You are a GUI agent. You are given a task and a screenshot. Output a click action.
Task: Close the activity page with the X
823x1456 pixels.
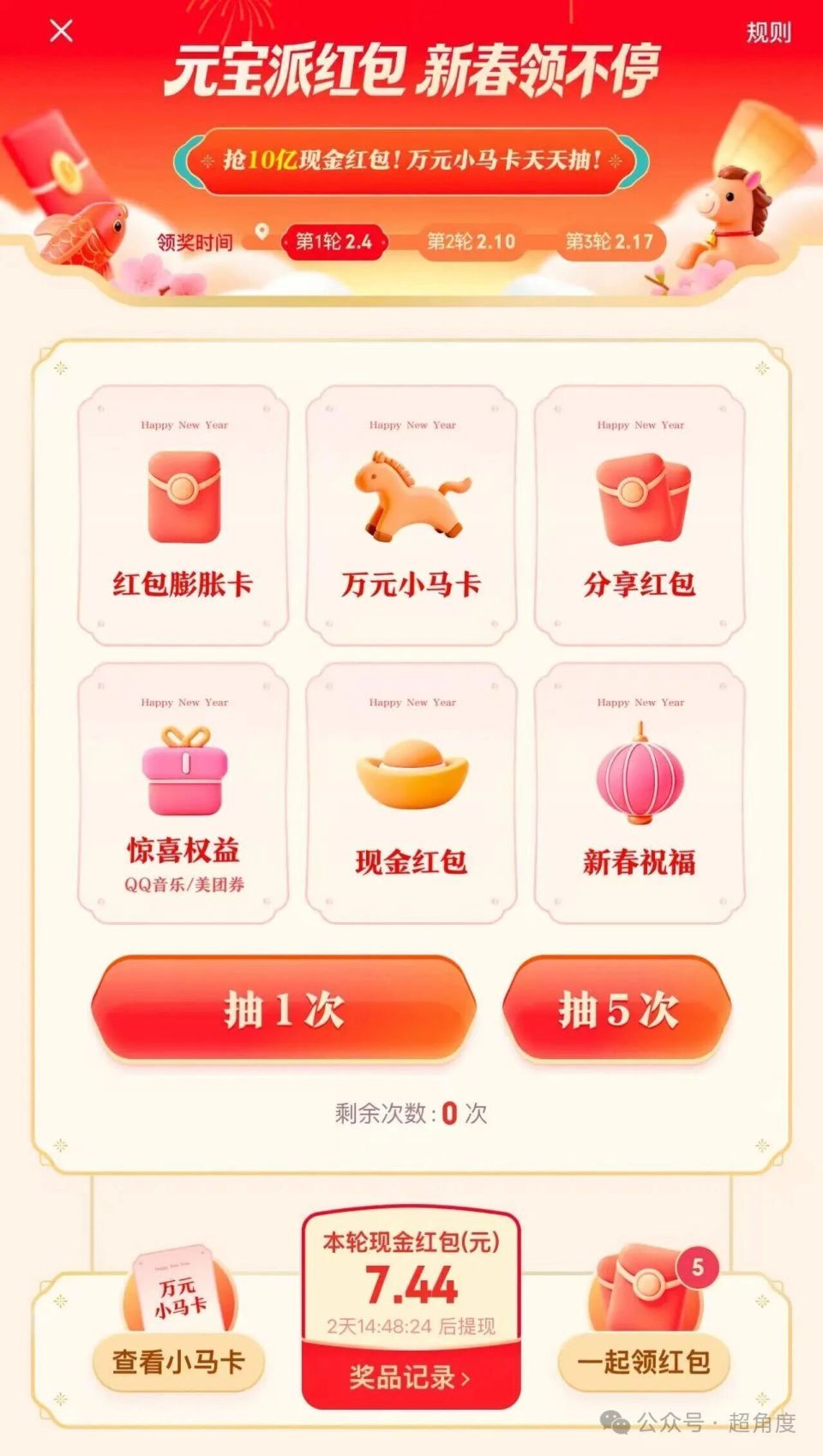point(59,33)
